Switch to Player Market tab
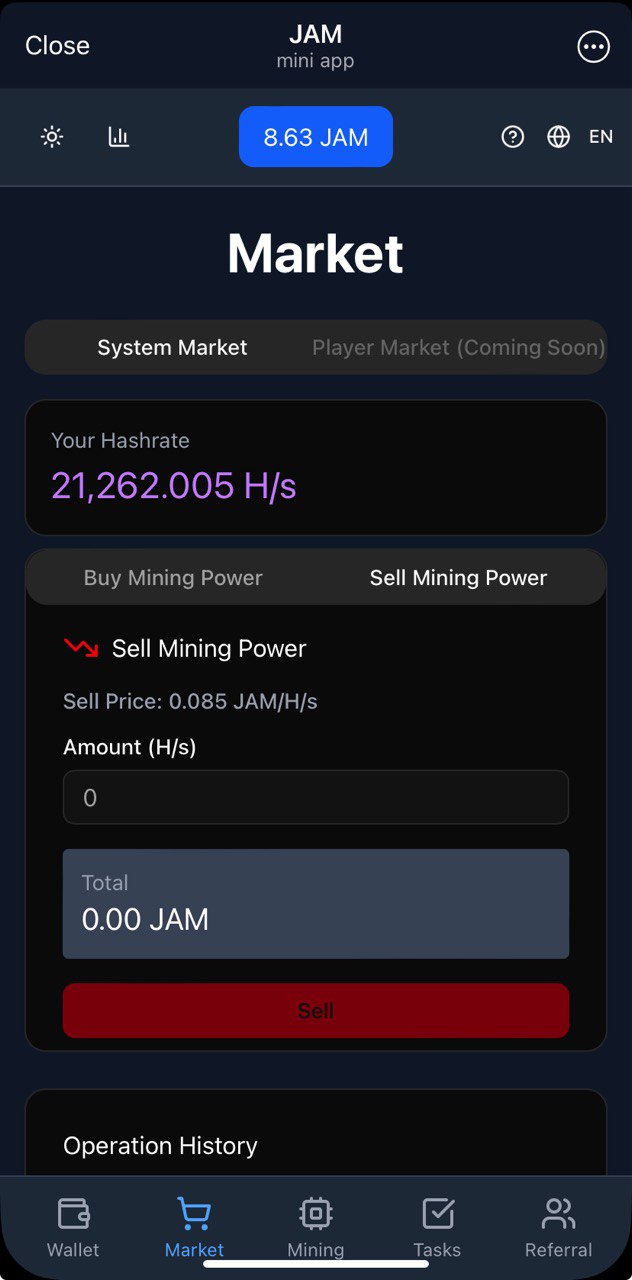This screenshot has width=632, height=1280. tap(458, 348)
